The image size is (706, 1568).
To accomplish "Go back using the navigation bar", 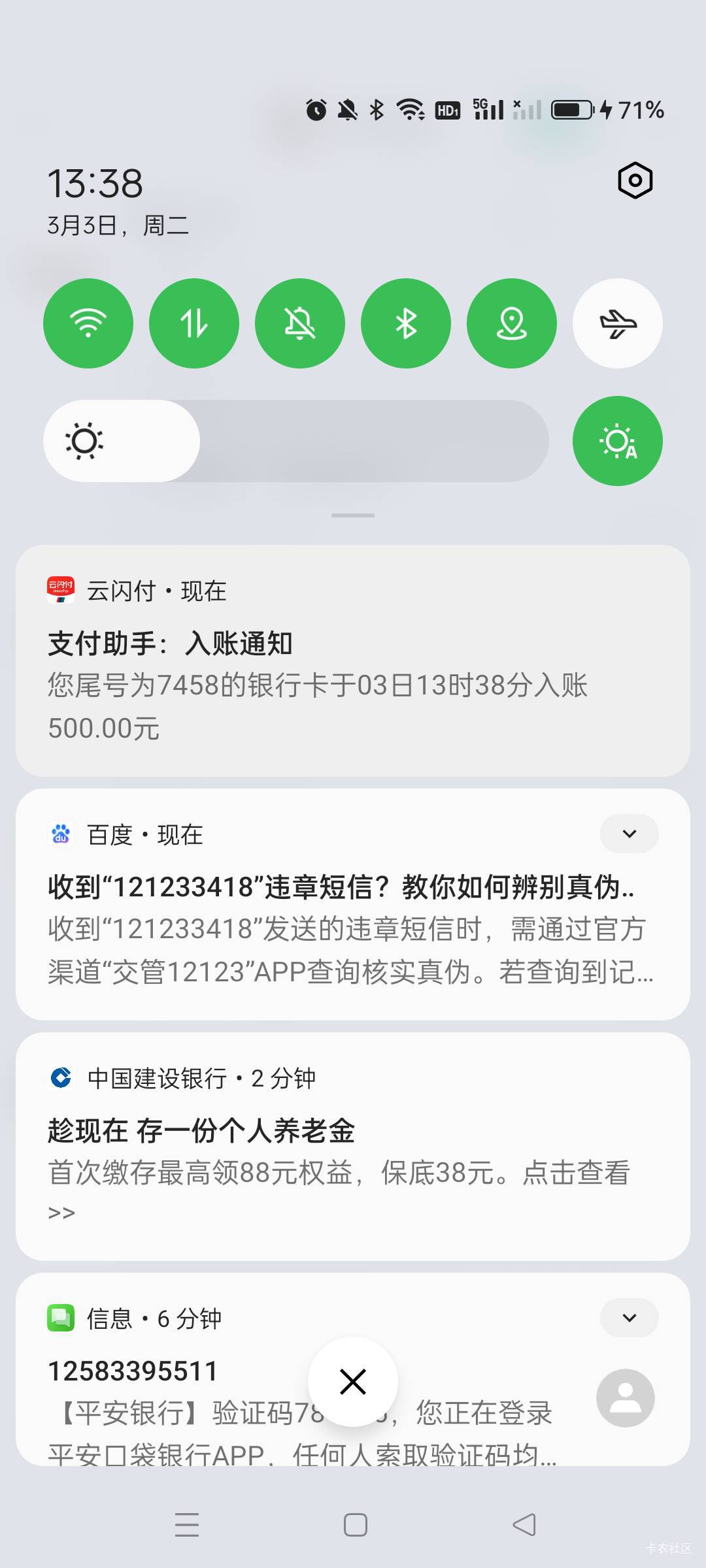I will pyautogui.click(x=524, y=1525).
